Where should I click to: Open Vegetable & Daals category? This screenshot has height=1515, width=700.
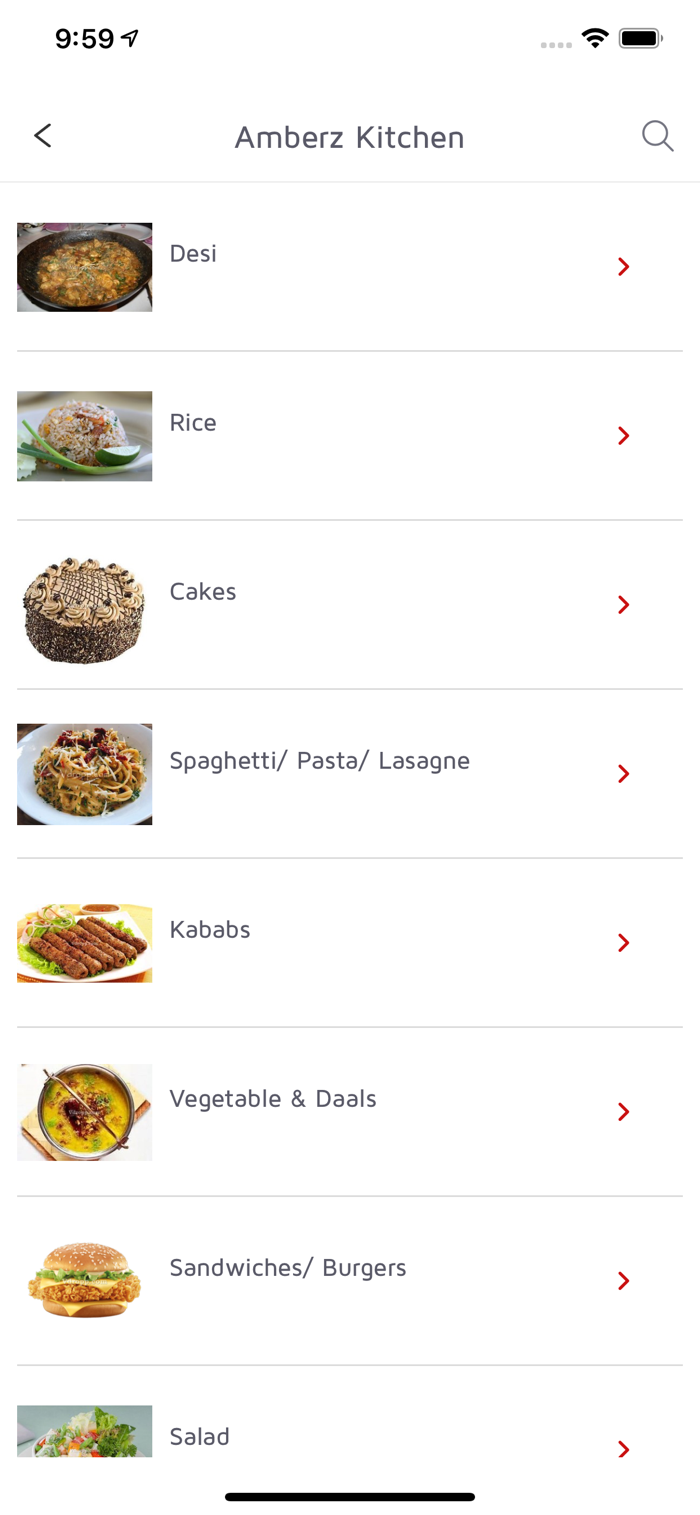point(349,1112)
